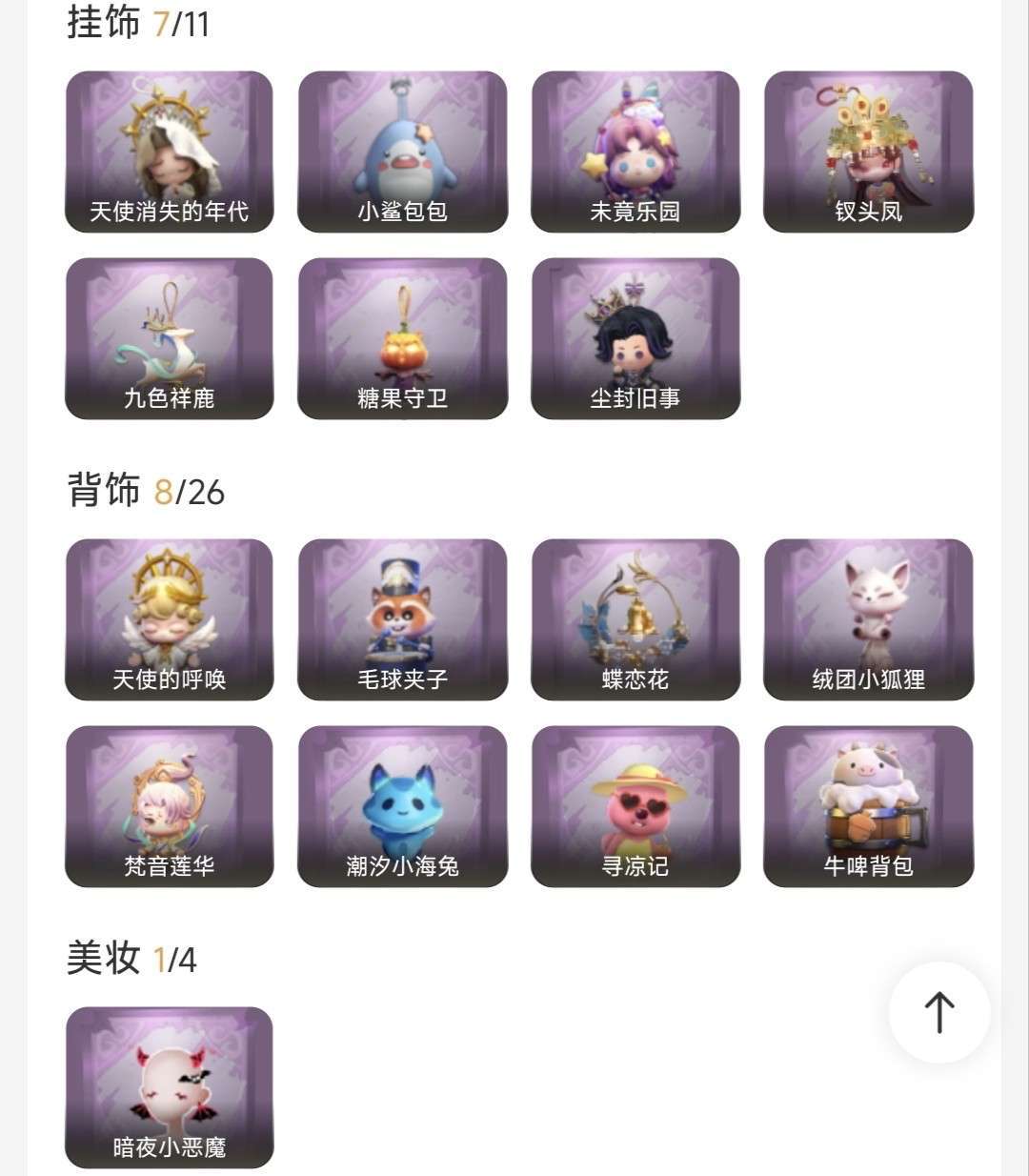Click the 钗头凤 pendant thumbnail
This screenshot has height=1176, width=1029.
click(x=868, y=150)
